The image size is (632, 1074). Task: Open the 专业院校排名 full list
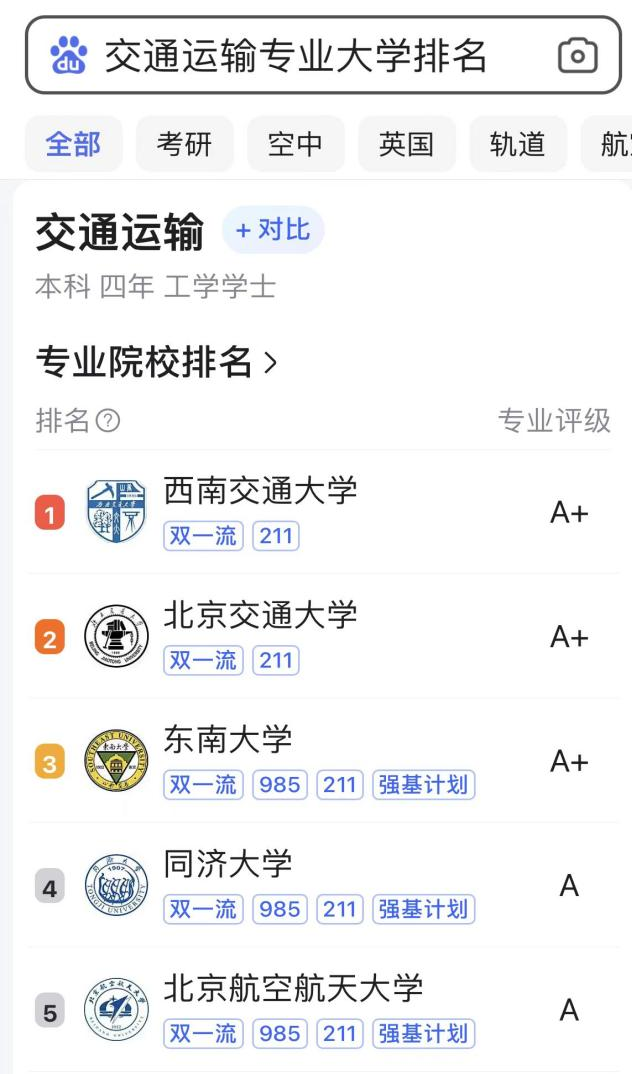[x=157, y=362]
